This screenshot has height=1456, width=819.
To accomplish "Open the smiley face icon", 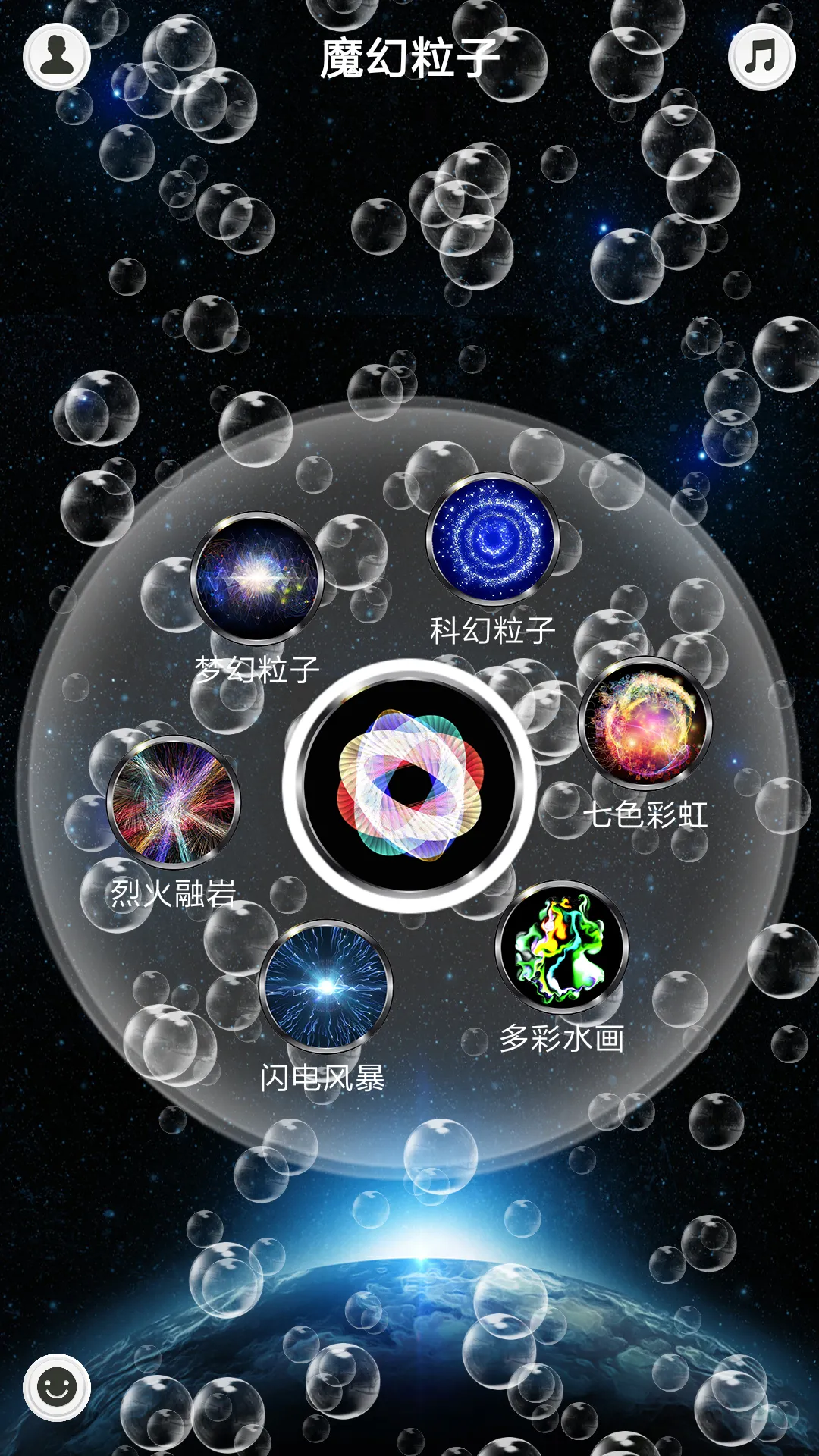I will 57,1388.
